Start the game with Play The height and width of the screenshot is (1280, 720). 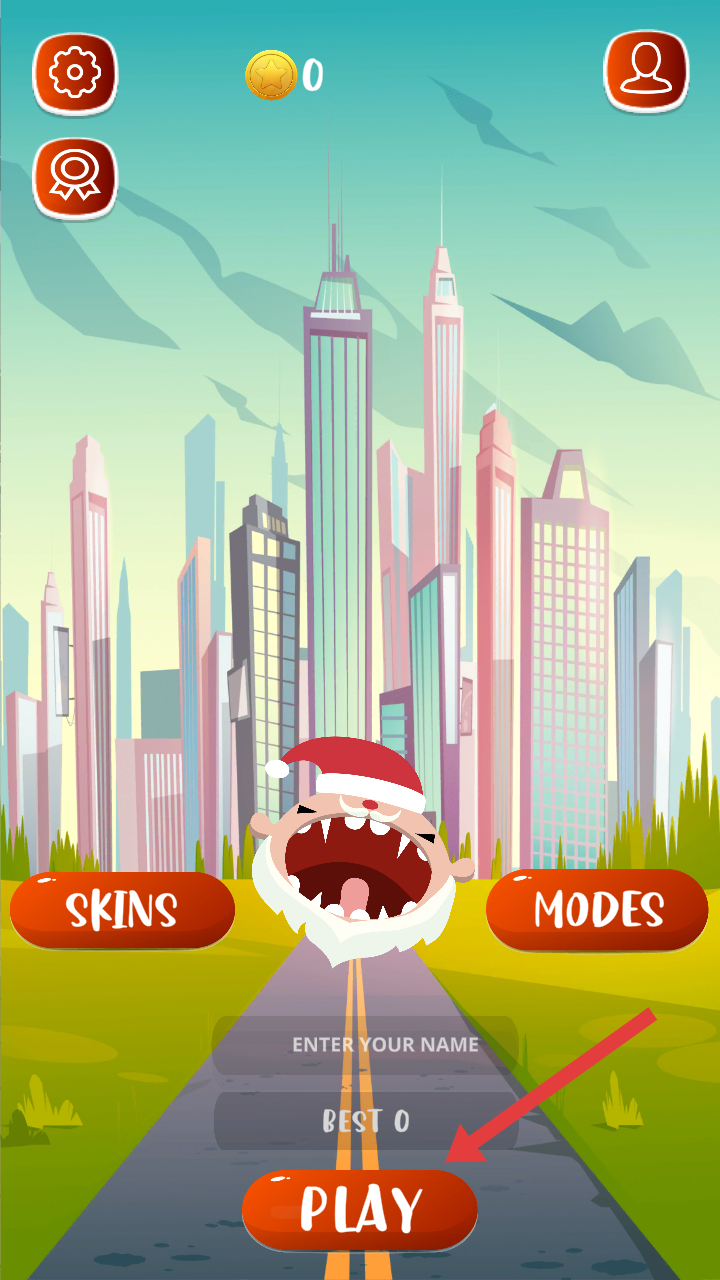(x=360, y=1210)
